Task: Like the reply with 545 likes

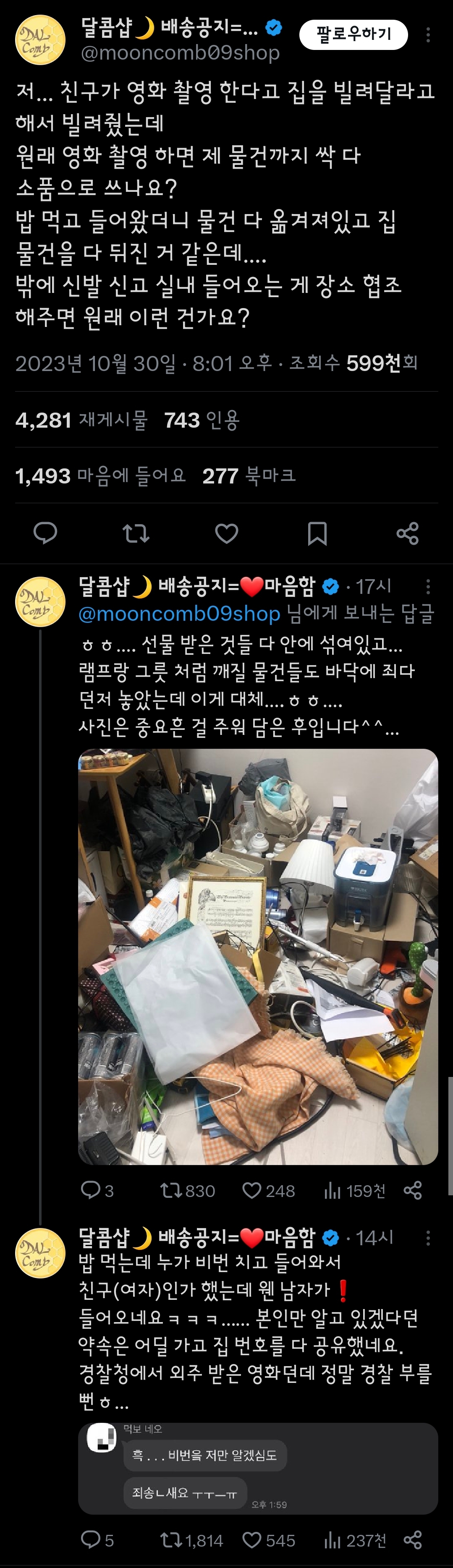Action: [268, 1541]
